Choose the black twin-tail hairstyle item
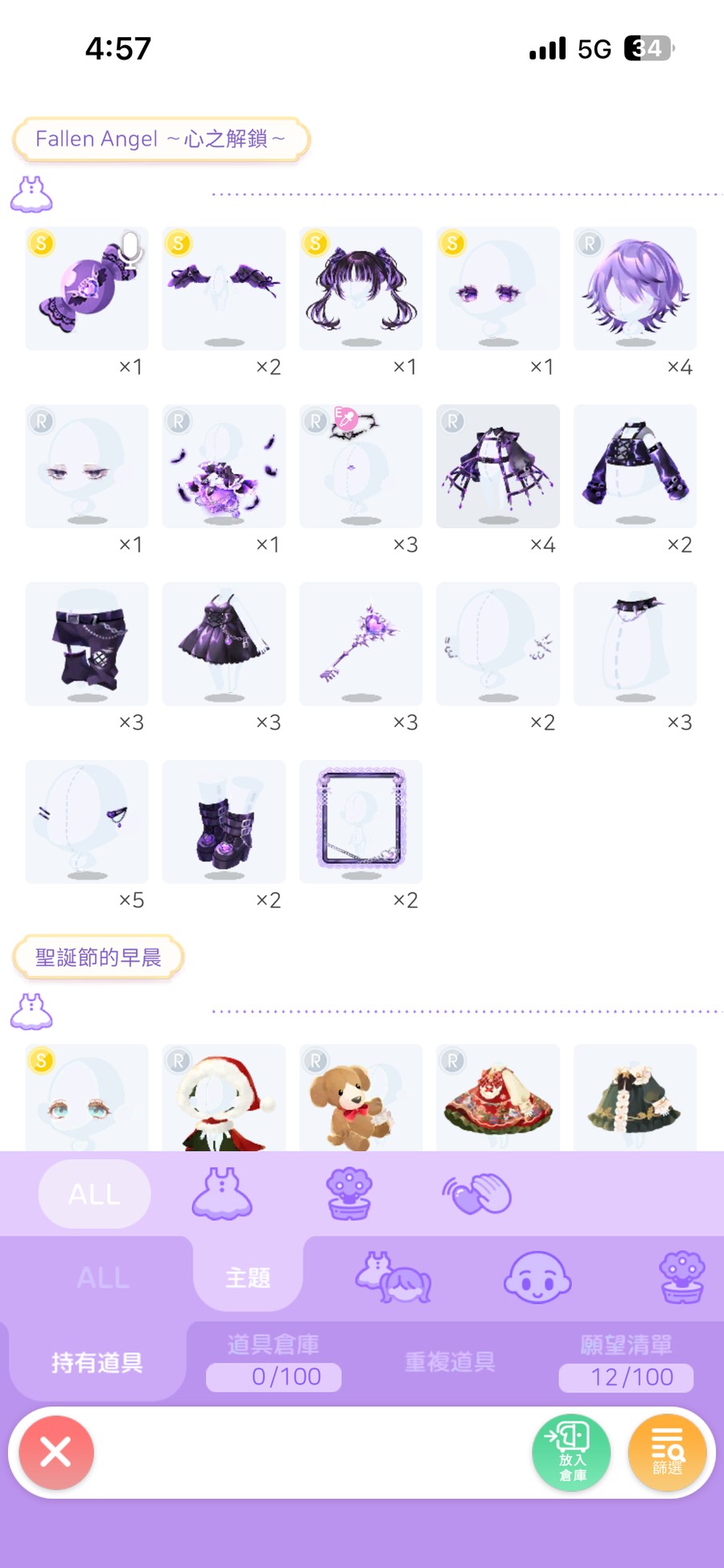Viewport: 724px width, 1568px height. [x=361, y=289]
